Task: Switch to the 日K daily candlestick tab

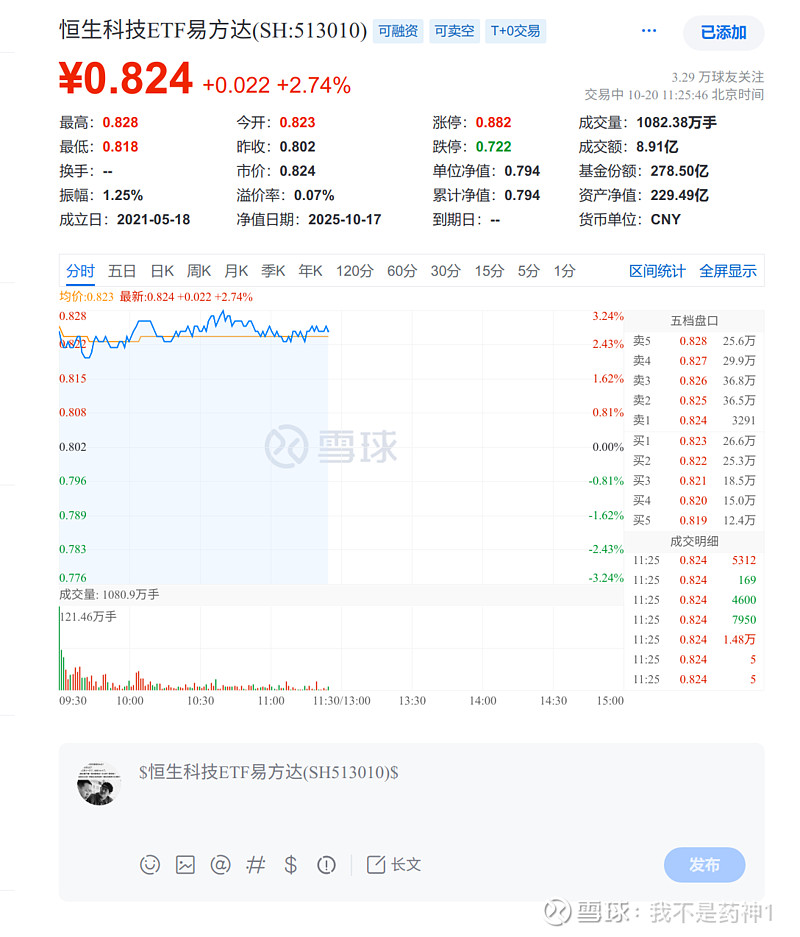Action: pyautogui.click(x=161, y=270)
